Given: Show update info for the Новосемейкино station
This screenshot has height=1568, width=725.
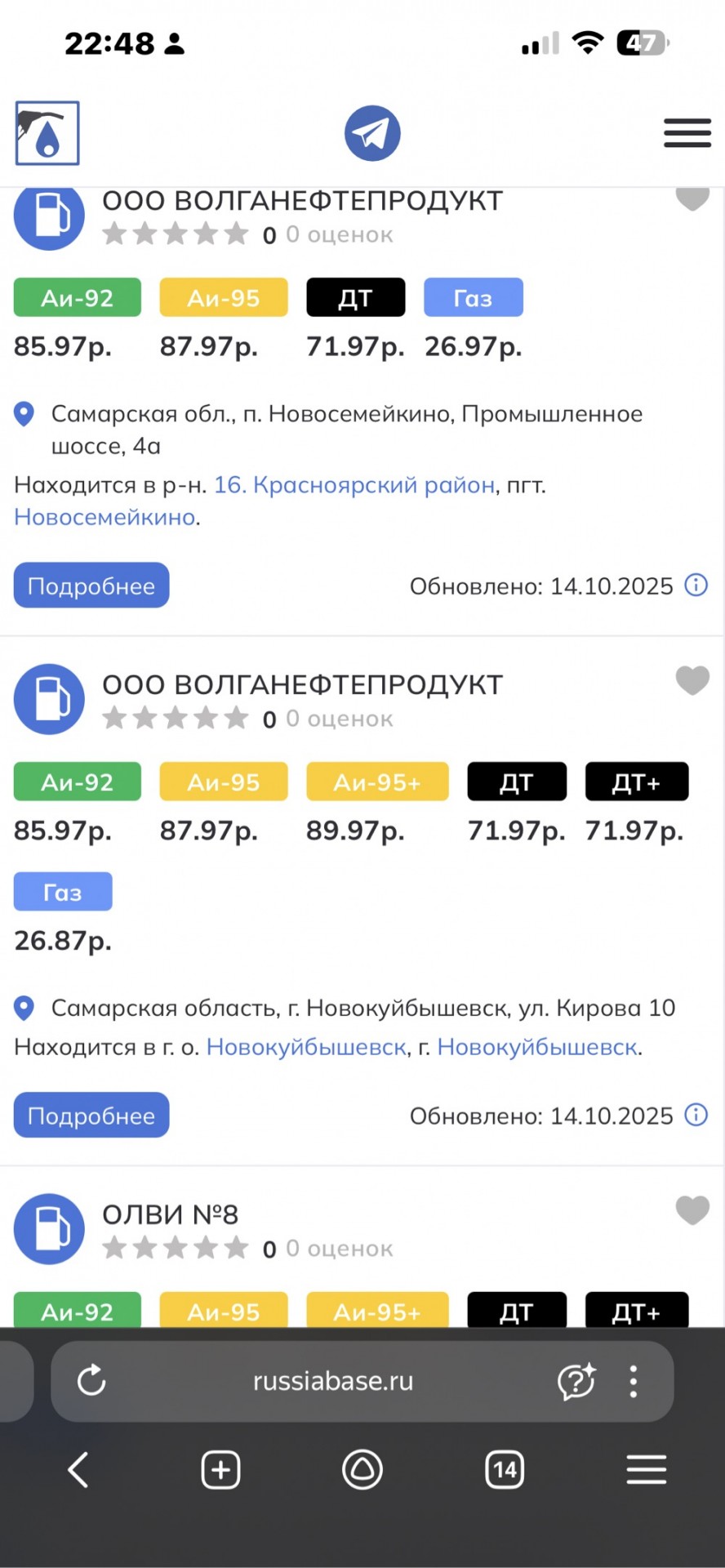Looking at the screenshot, I should 696,586.
